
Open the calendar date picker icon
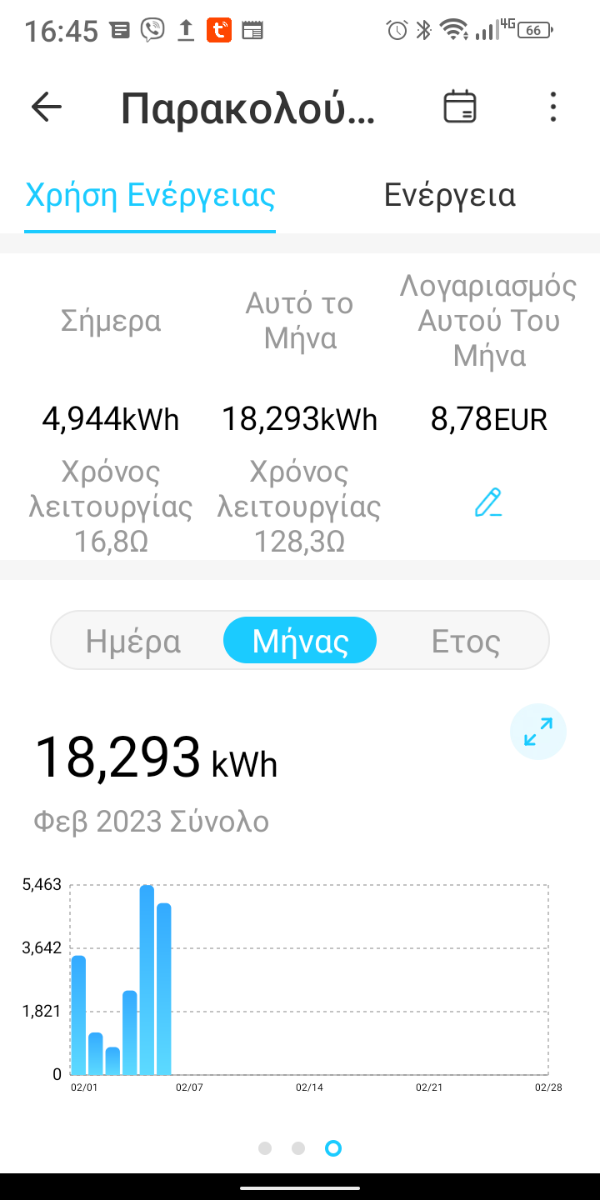pos(460,107)
